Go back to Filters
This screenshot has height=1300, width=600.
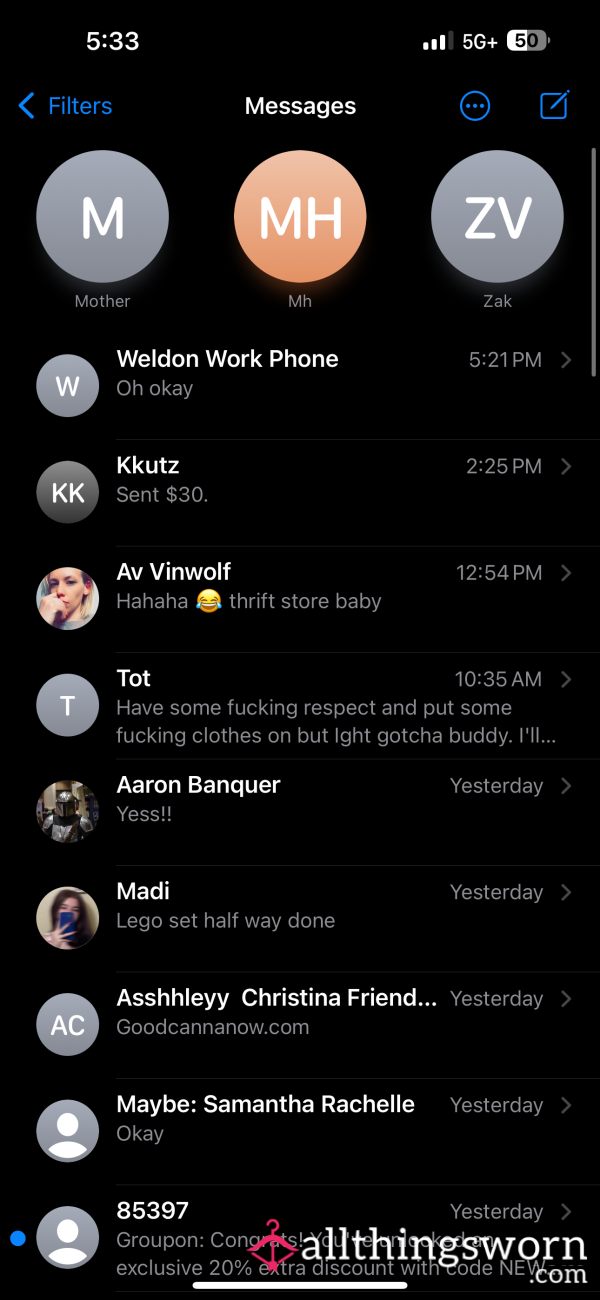pos(65,106)
